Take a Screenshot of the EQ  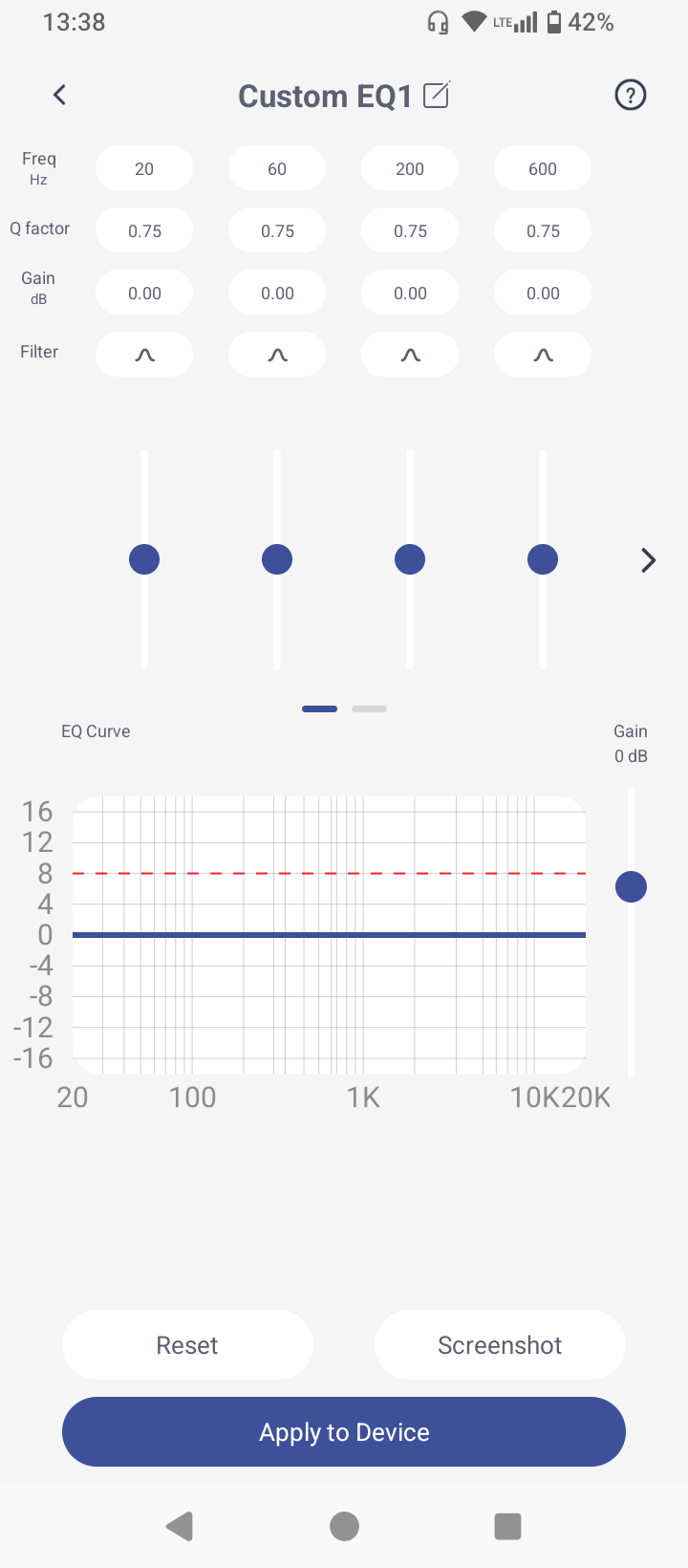pyautogui.click(x=500, y=1345)
